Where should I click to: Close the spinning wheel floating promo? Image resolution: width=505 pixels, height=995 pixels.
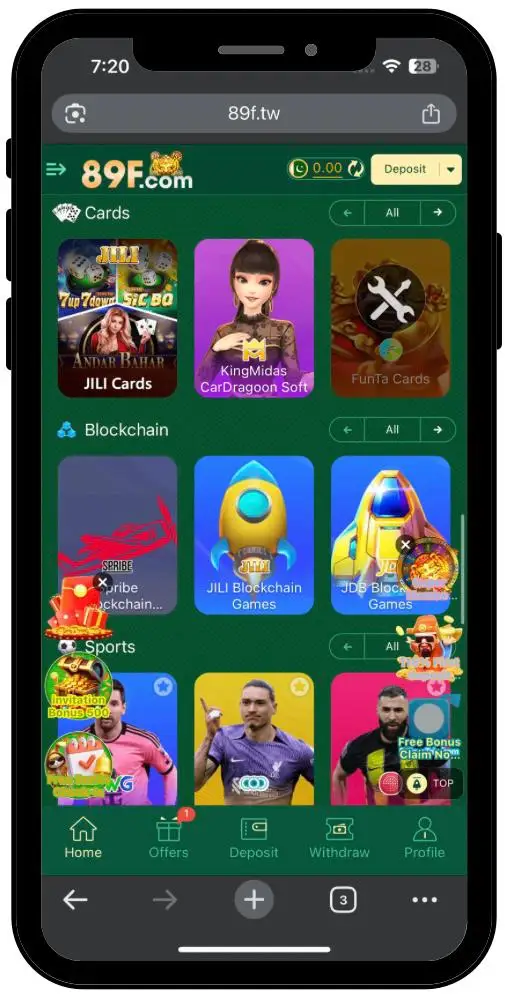point(405,544)
